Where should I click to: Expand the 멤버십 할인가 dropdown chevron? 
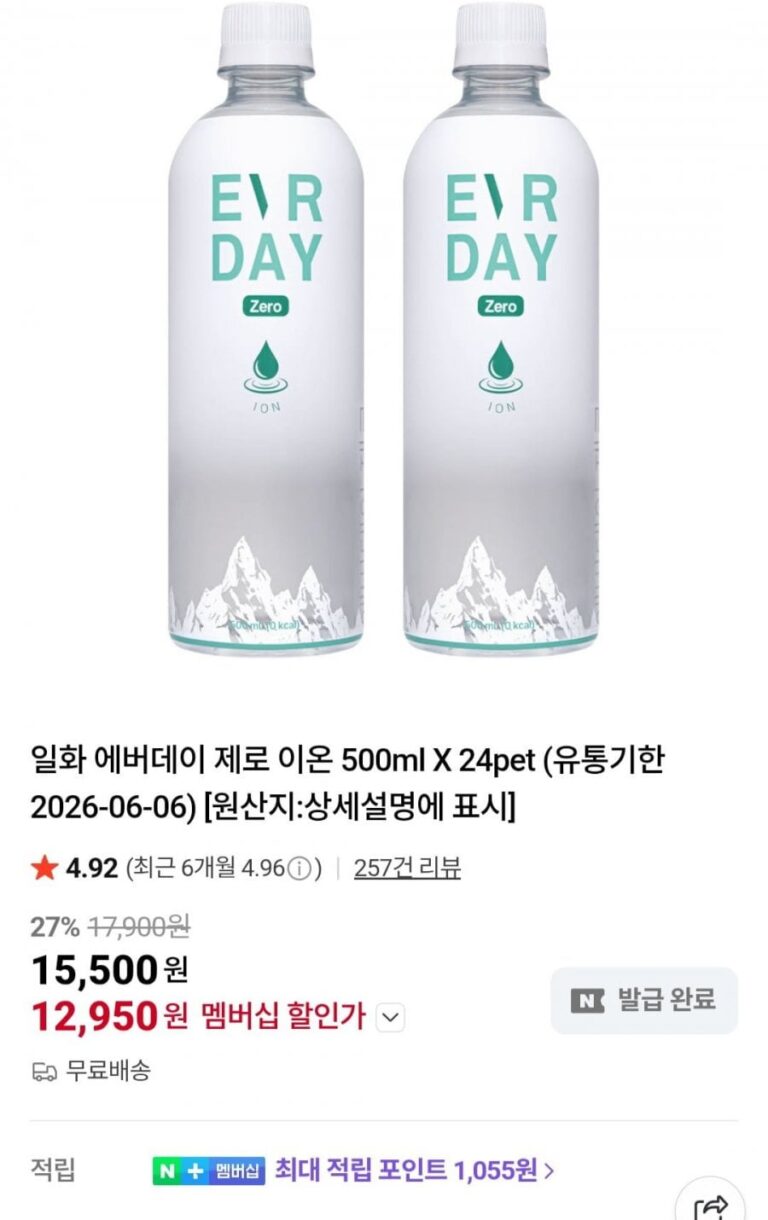pyautogui.click(x=391, y=1018)
